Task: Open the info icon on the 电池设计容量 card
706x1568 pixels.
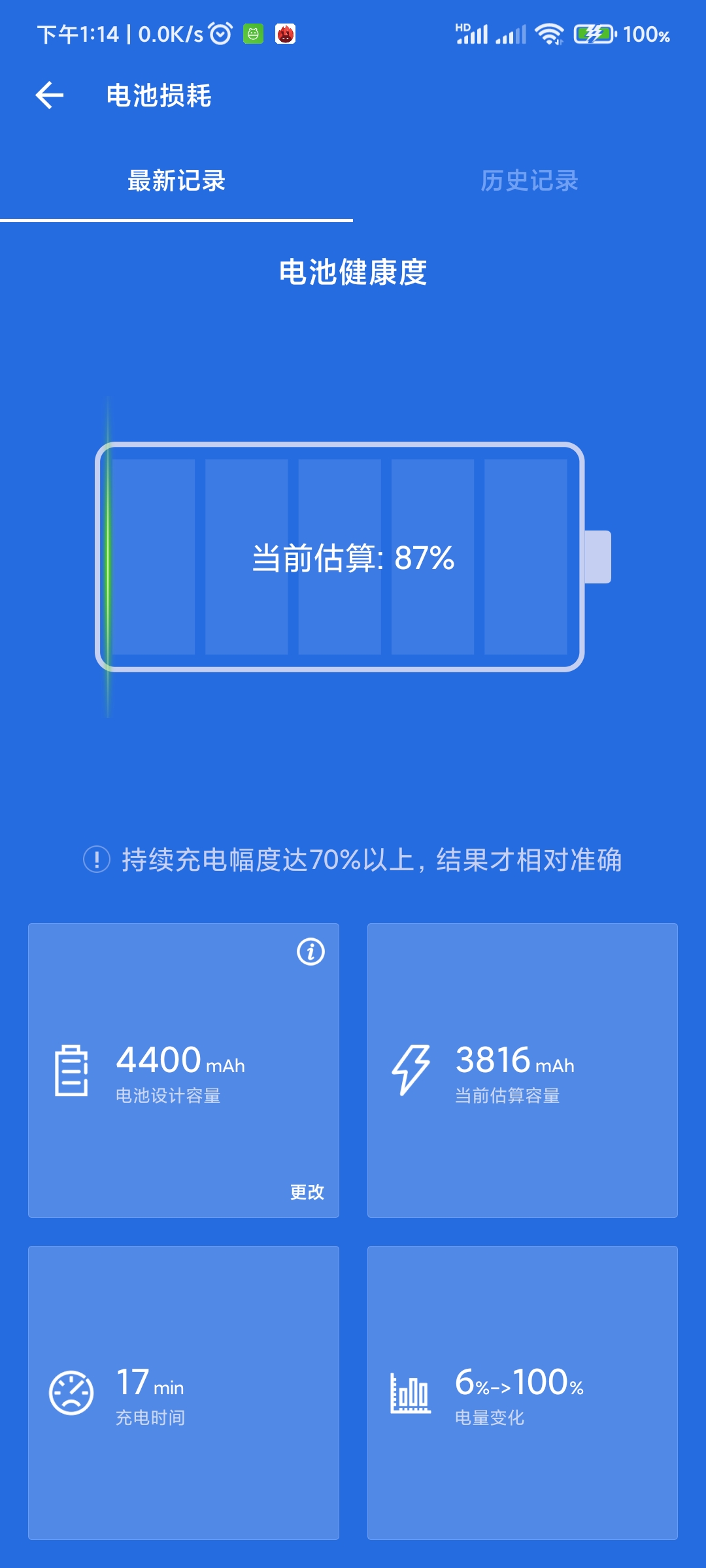Action: point(311,951)
